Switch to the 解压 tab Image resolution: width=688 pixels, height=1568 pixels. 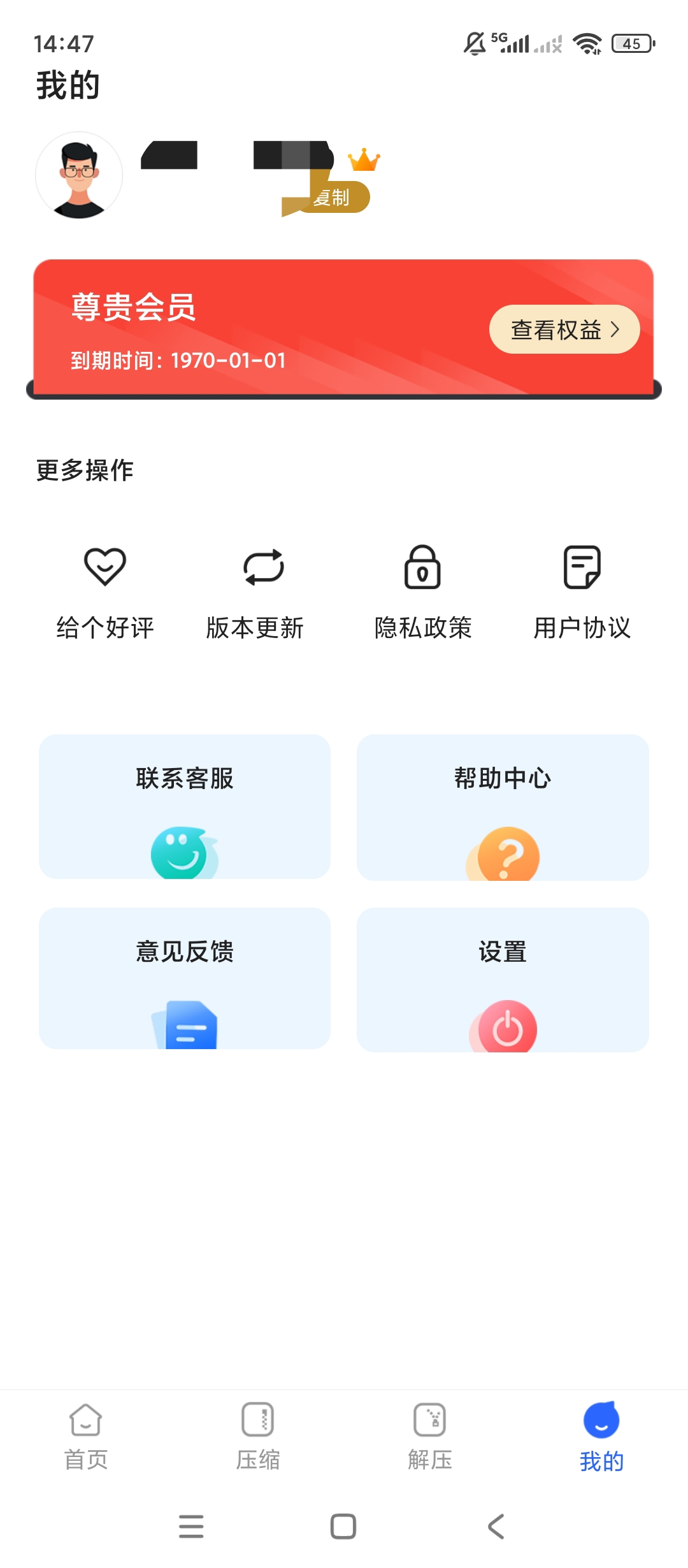tap(430, 1437)
